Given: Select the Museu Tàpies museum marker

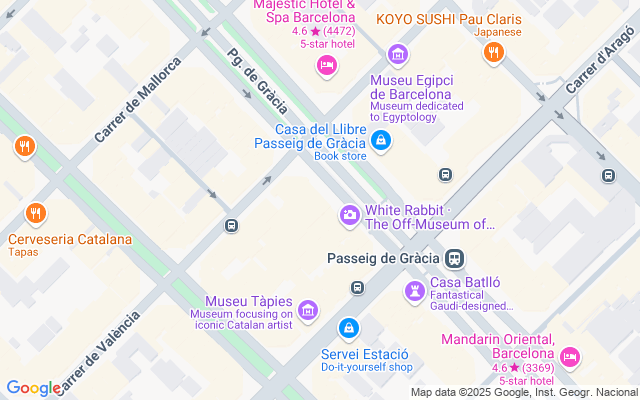Looking at the screenshot, I should [x=308, y=310].
